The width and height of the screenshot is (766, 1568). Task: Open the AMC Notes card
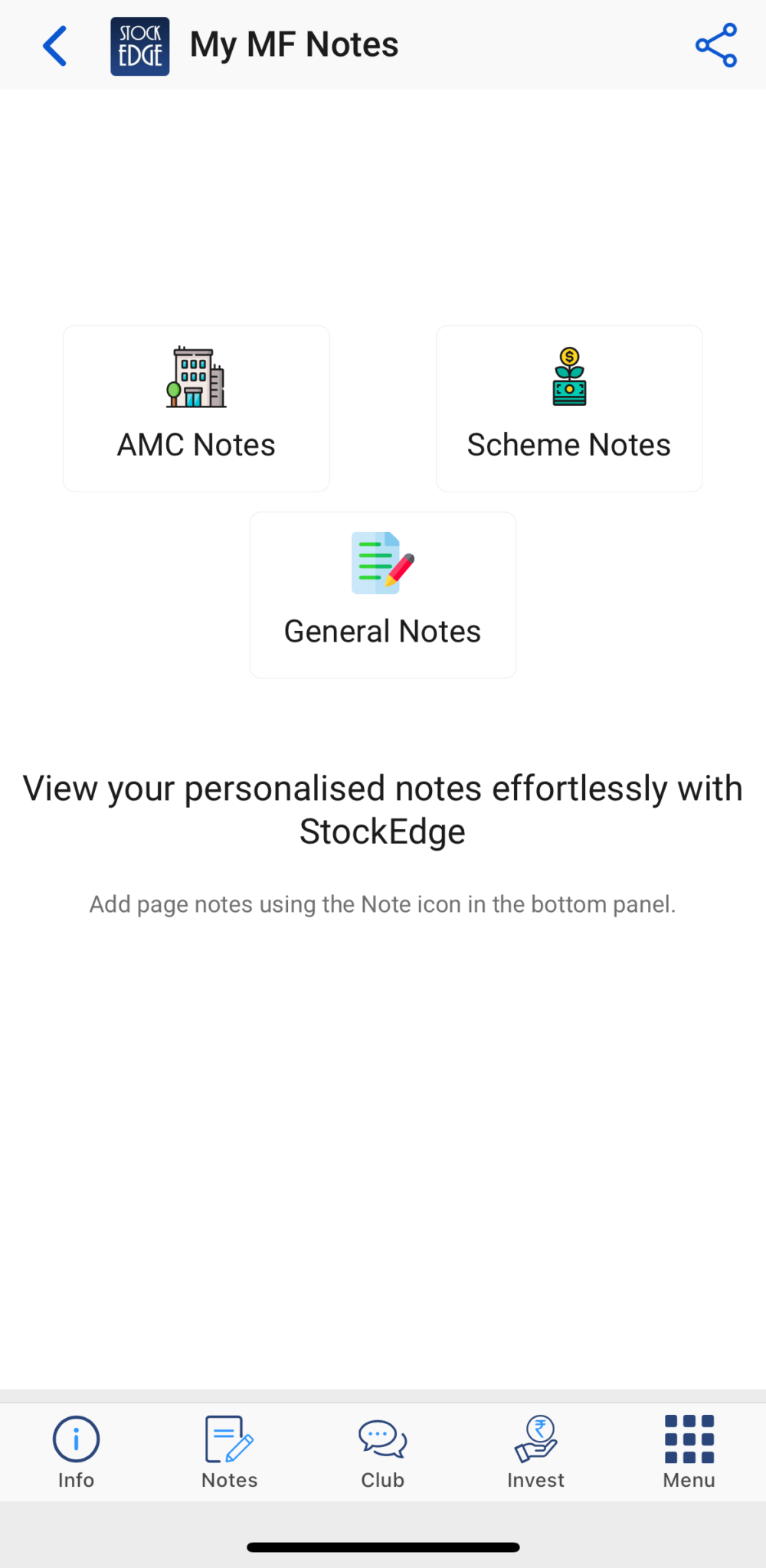[196, 409]
